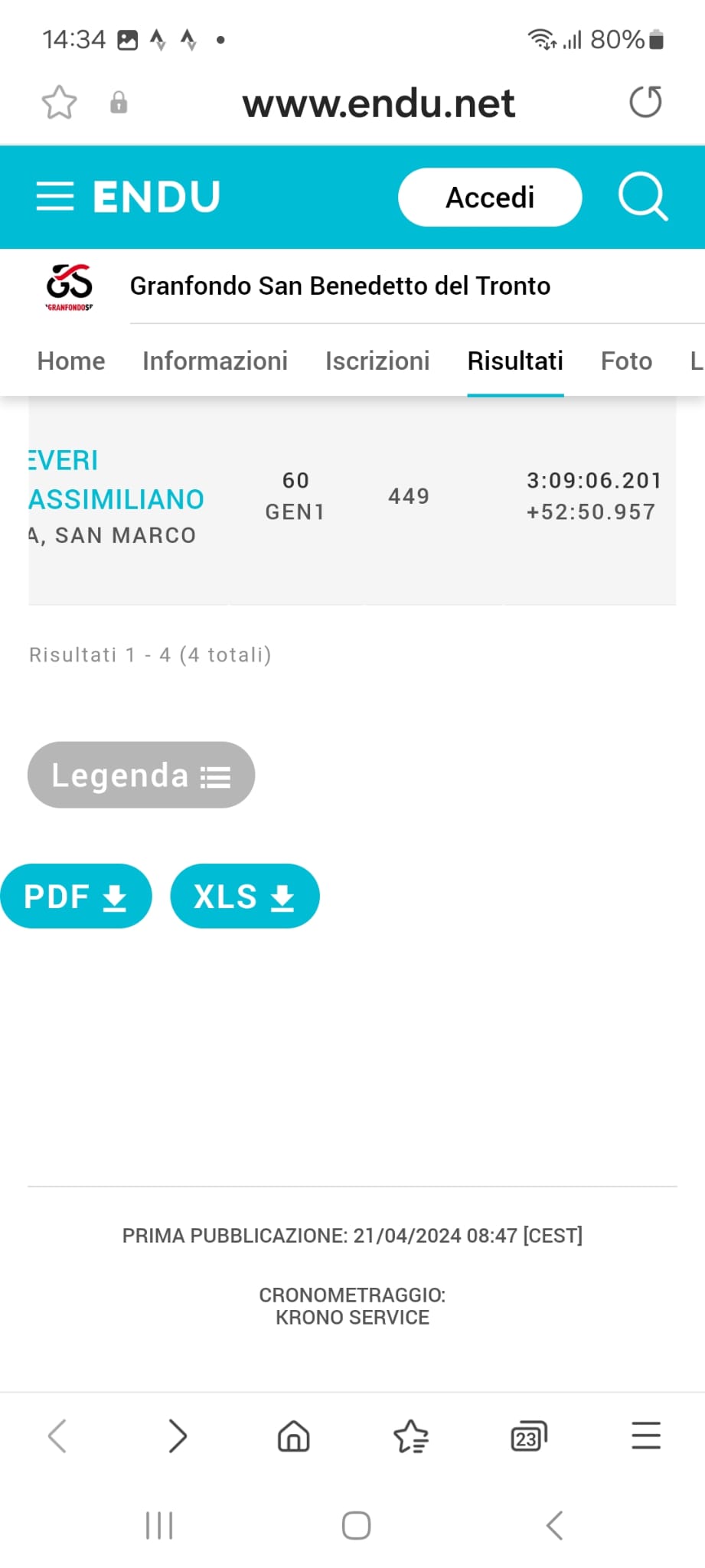
Task: Open the site search magnifier
Action: (x=643, y=197)
